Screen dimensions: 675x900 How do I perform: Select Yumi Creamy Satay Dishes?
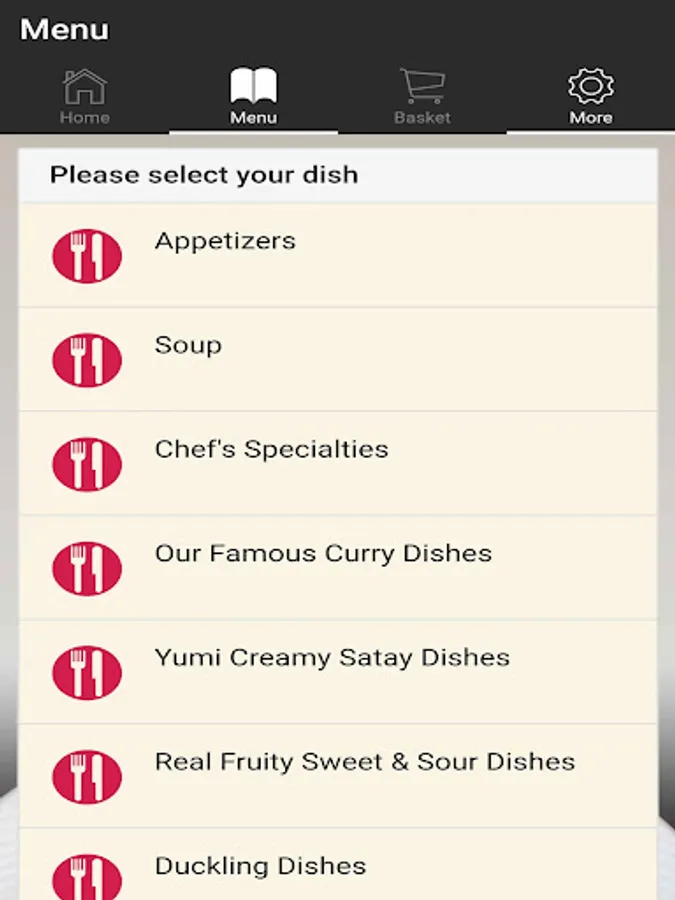338,671
